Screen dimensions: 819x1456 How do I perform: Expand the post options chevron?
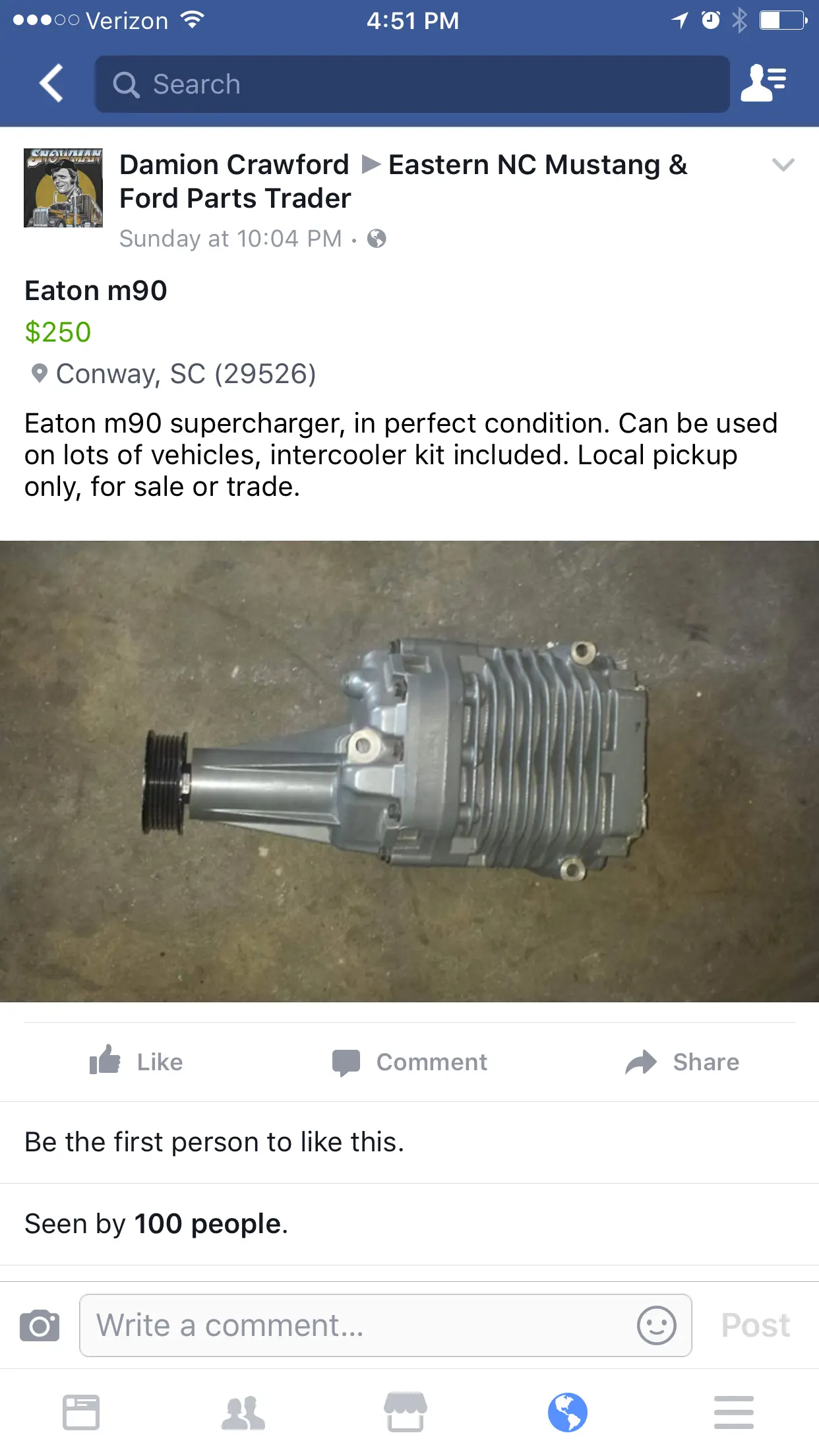click(783, 165)
